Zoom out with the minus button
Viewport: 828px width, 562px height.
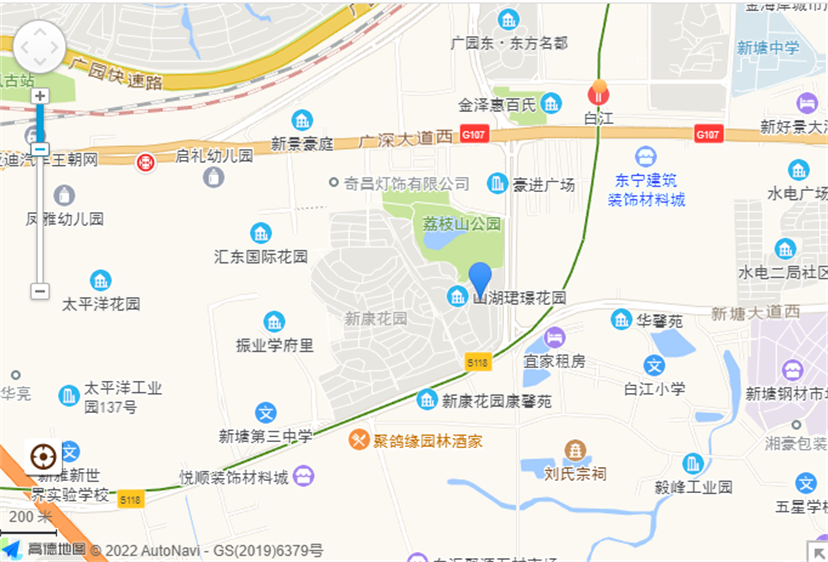[x=40, y=291]
